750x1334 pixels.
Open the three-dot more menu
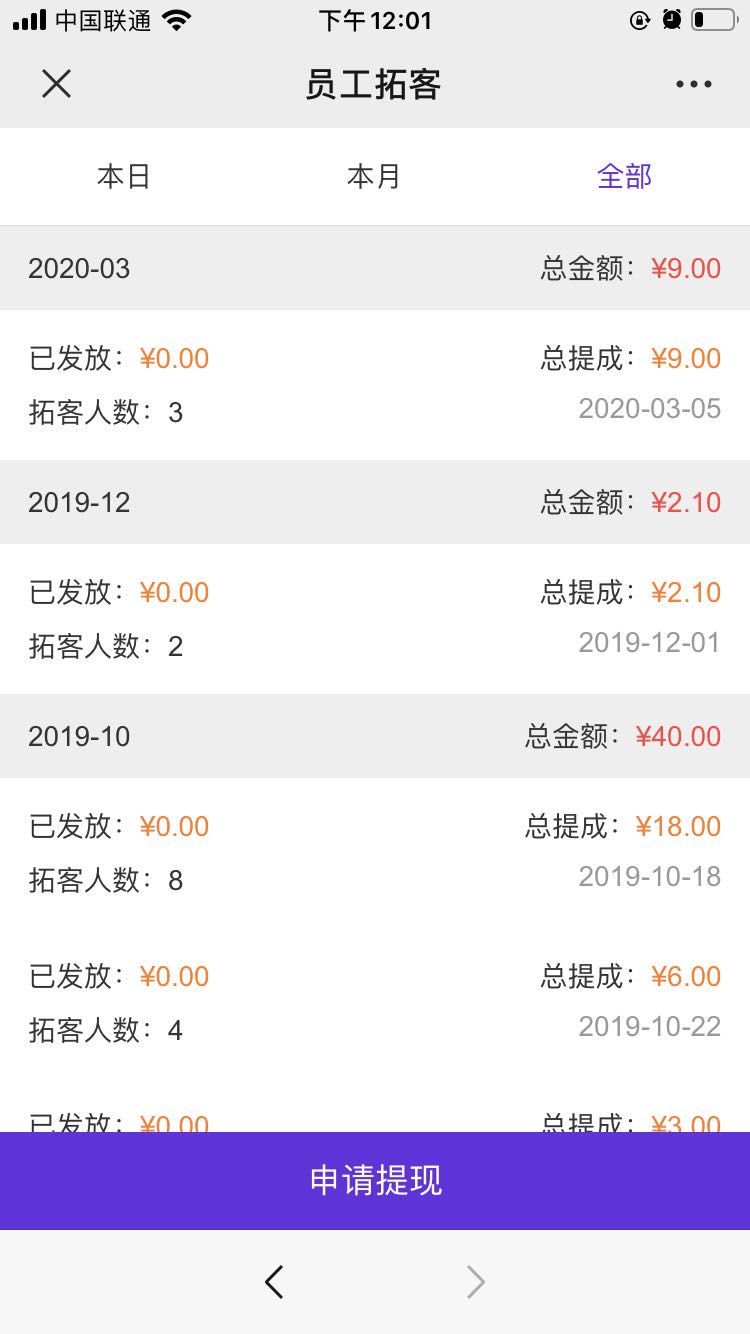click(x=693, y=85)
